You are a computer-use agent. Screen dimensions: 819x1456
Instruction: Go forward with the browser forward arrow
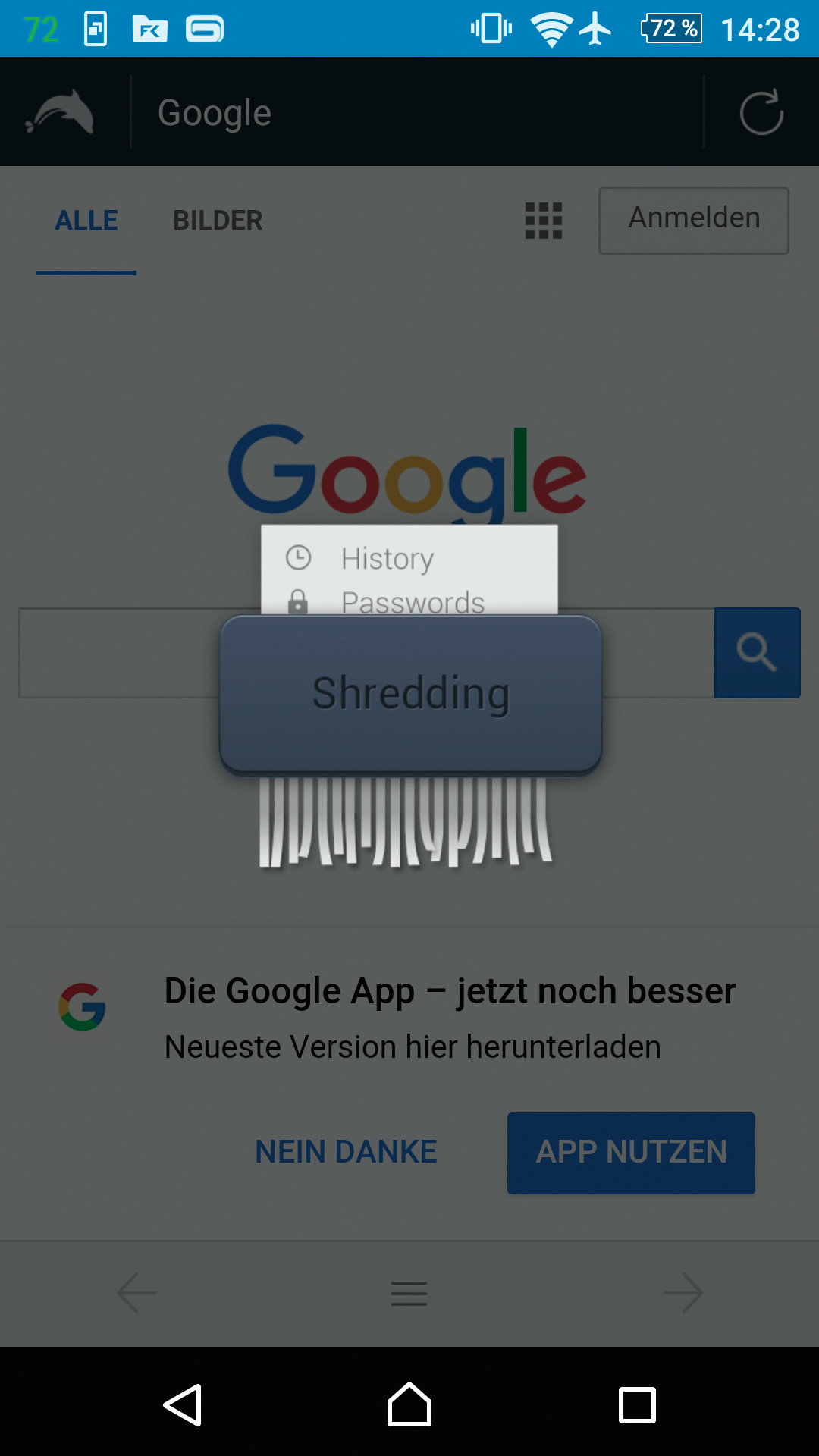[682, 1292]
